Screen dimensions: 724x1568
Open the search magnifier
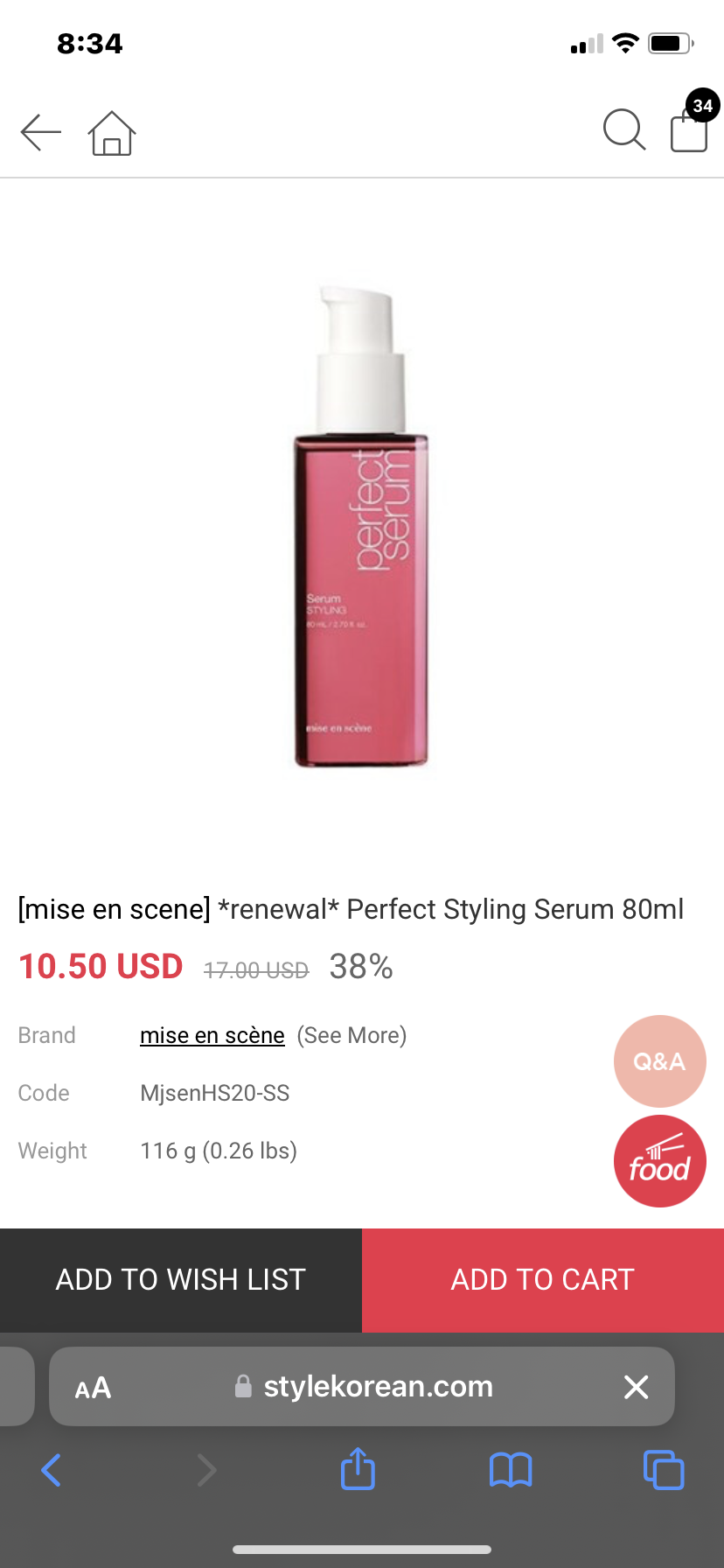624,131
